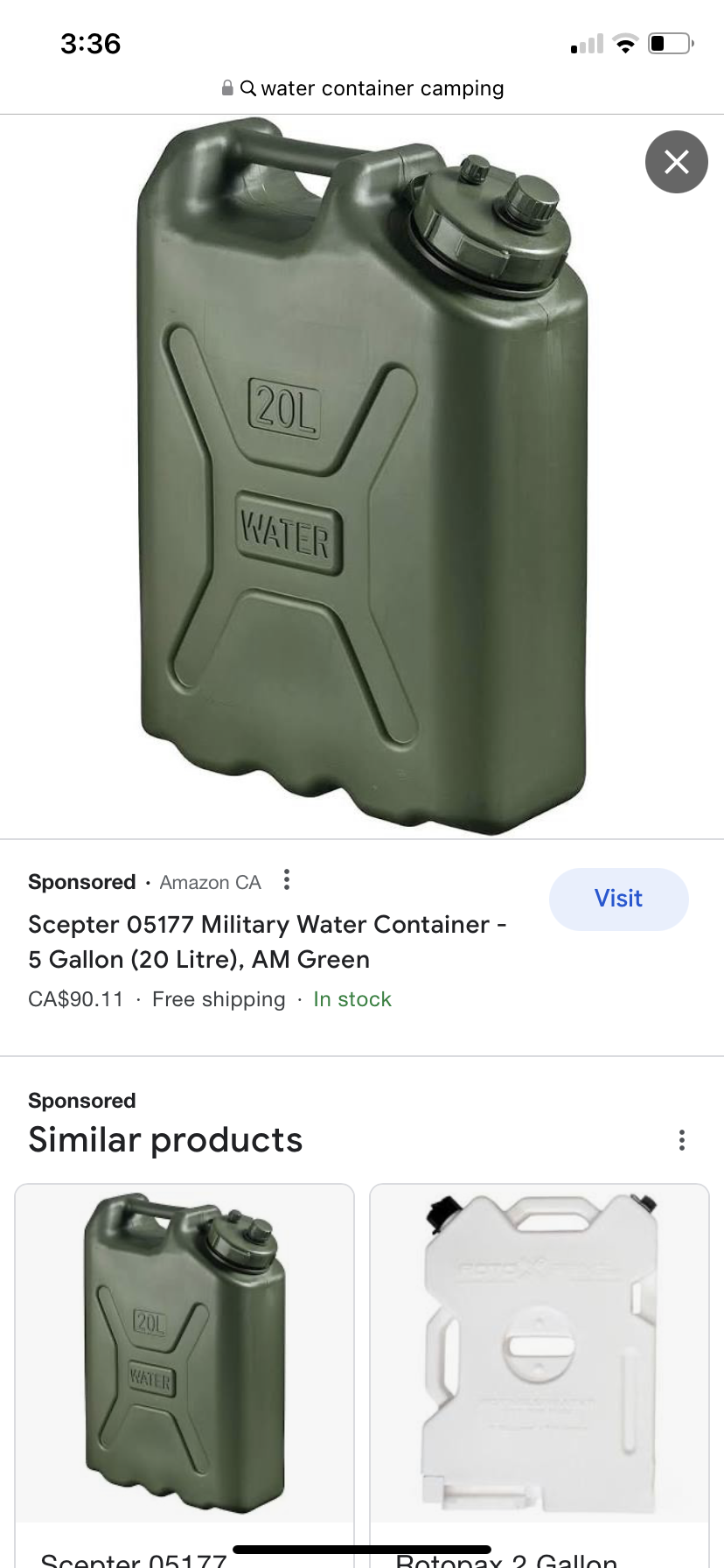Open the Similar products overflow menu

point(682,1139)
